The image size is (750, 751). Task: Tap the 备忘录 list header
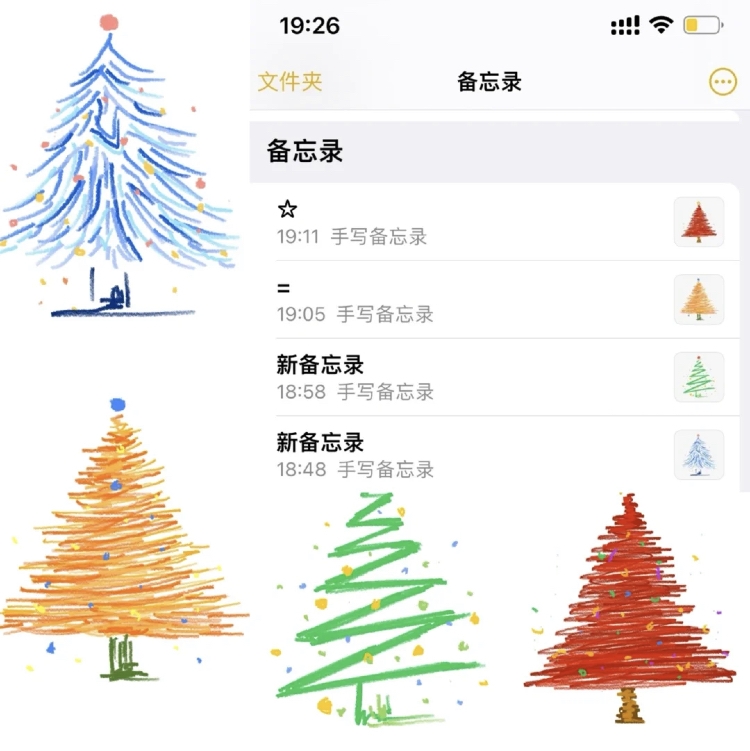307,150
